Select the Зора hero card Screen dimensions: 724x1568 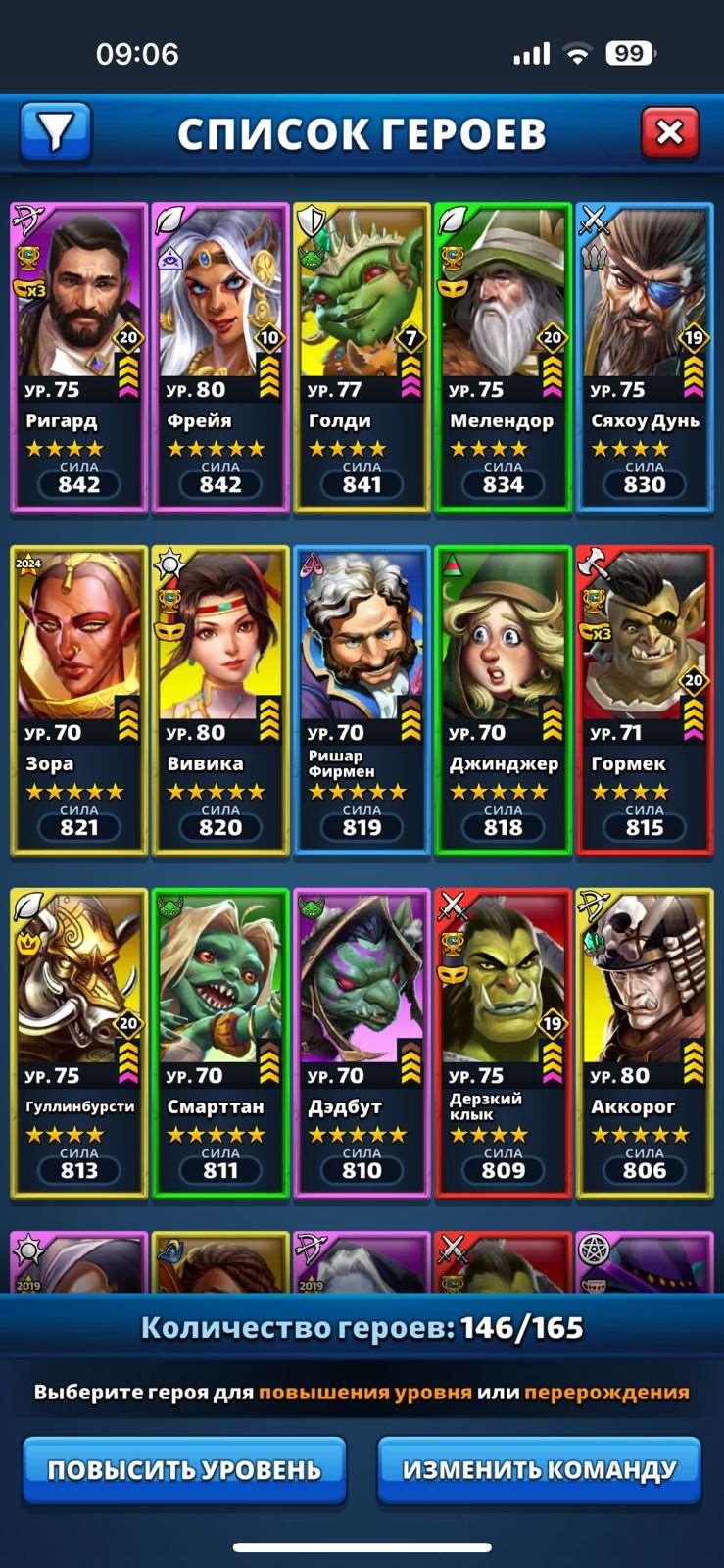point(79,701)
